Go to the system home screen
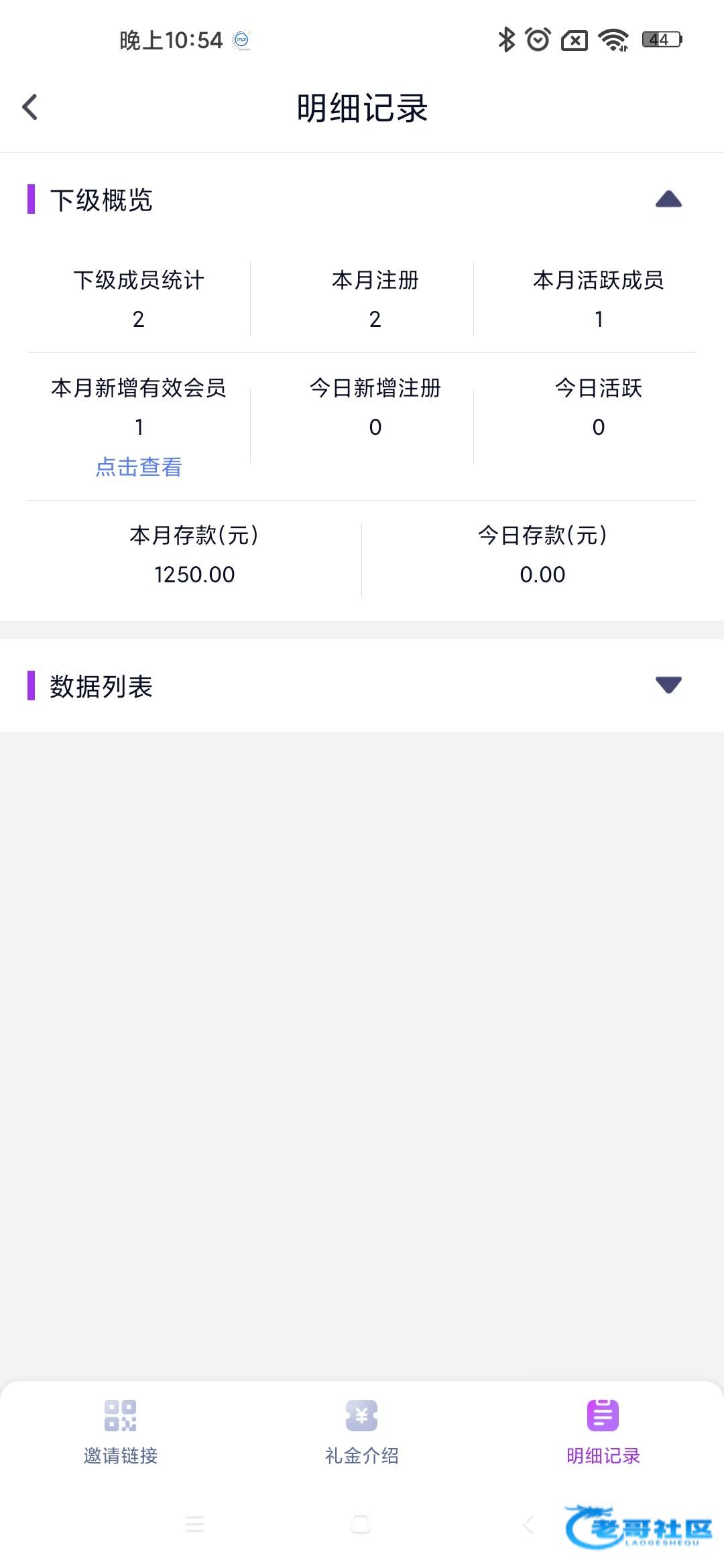This screenshot has width=724, height=1568. pos(361,1524)
